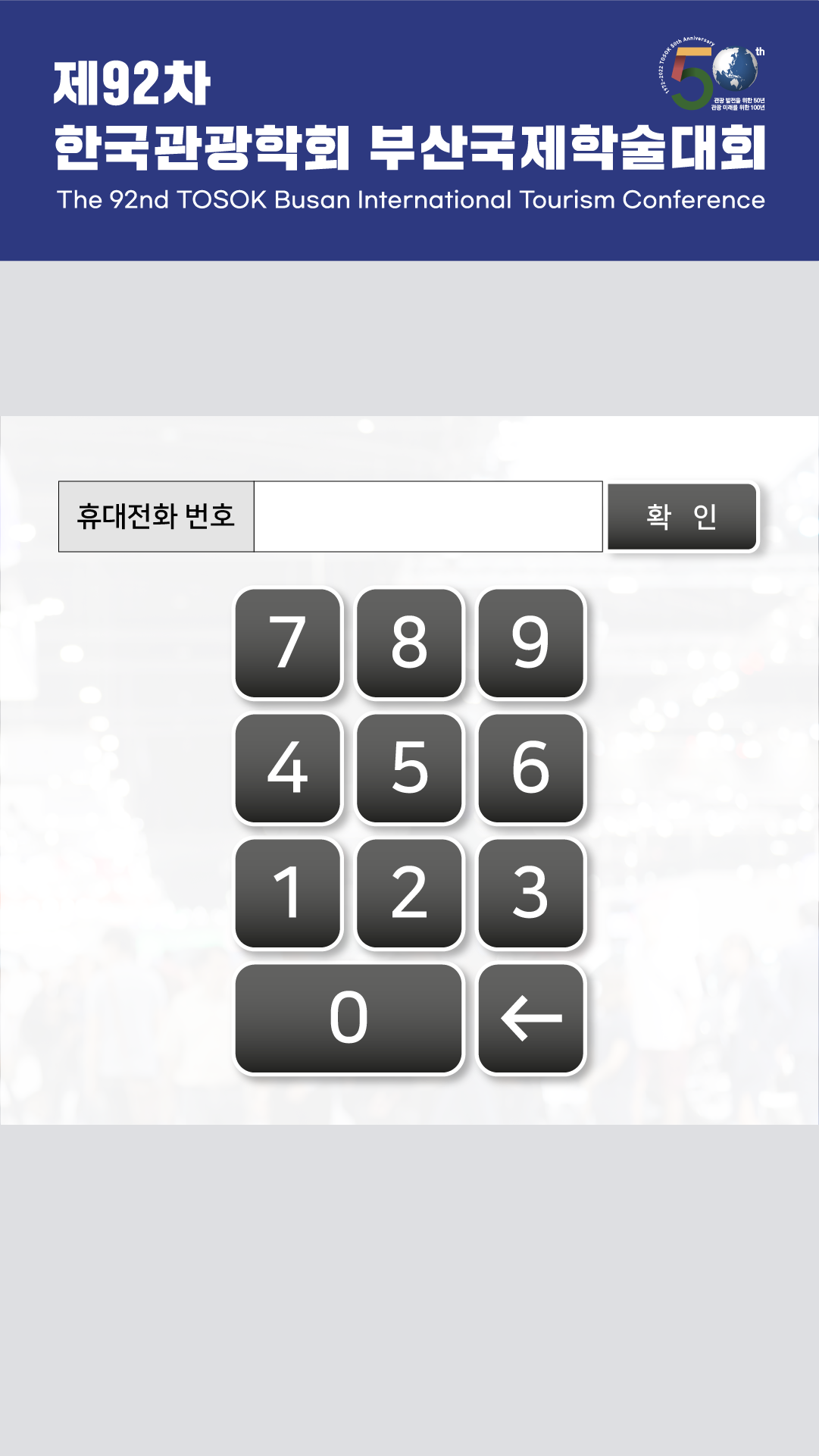Enter digit 5 on the keypad
Viewport: 819px width, 1456px height.
click(x=409, y=768)
